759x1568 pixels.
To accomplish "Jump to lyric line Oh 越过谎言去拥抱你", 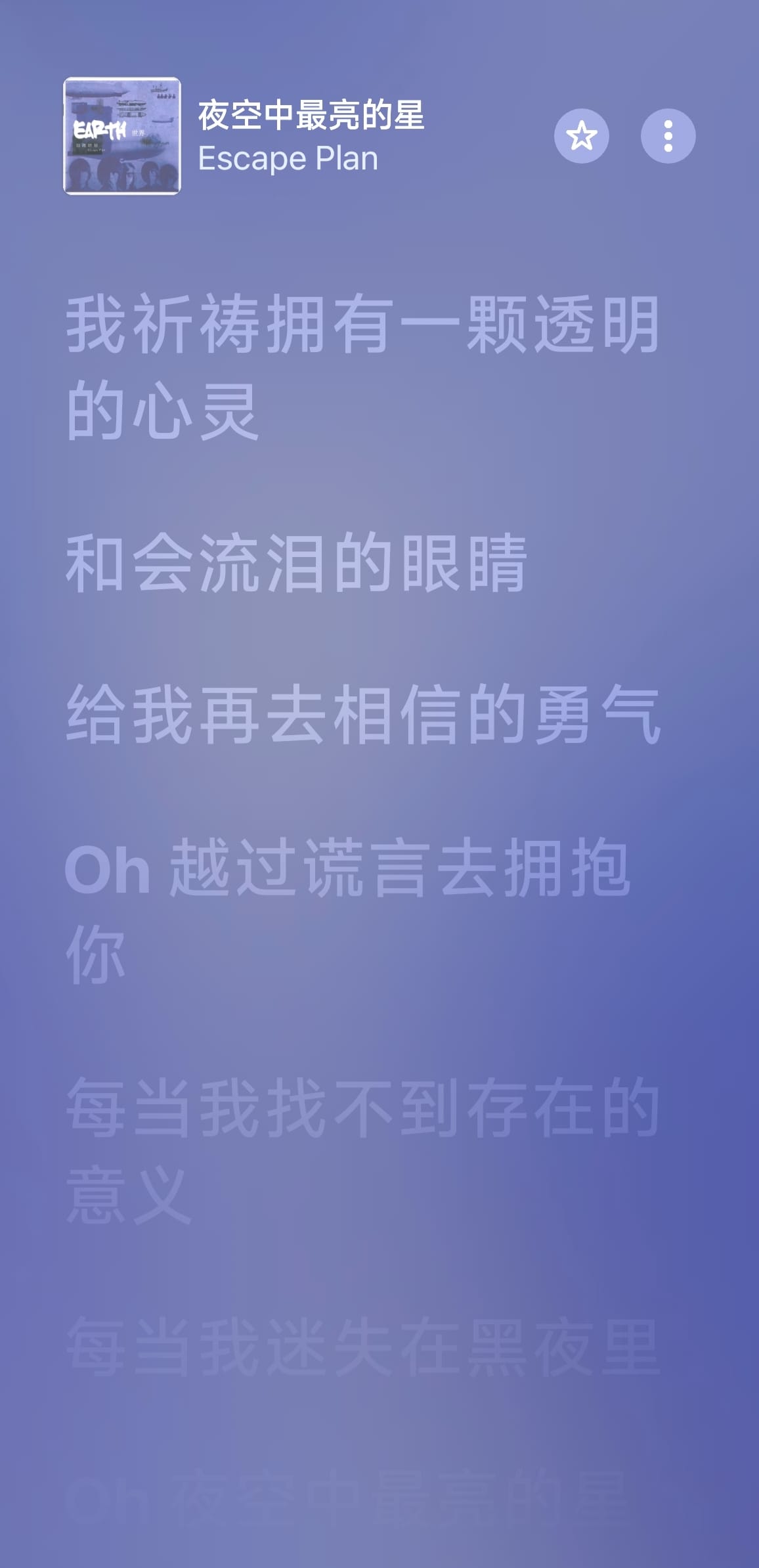I will [x=348, y=909].
